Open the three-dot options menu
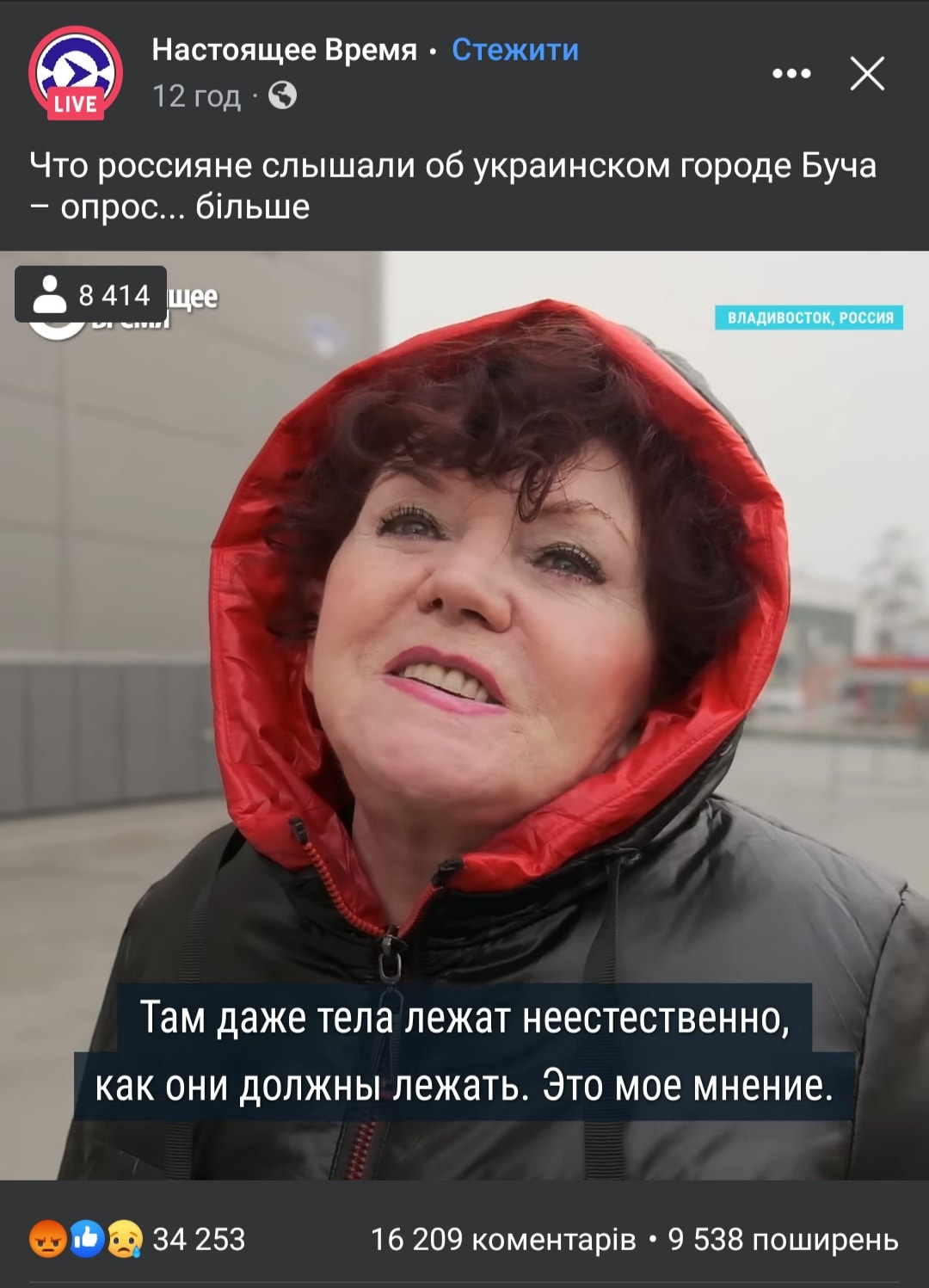This screenshot has height=1288, width=929. point(791,74)
